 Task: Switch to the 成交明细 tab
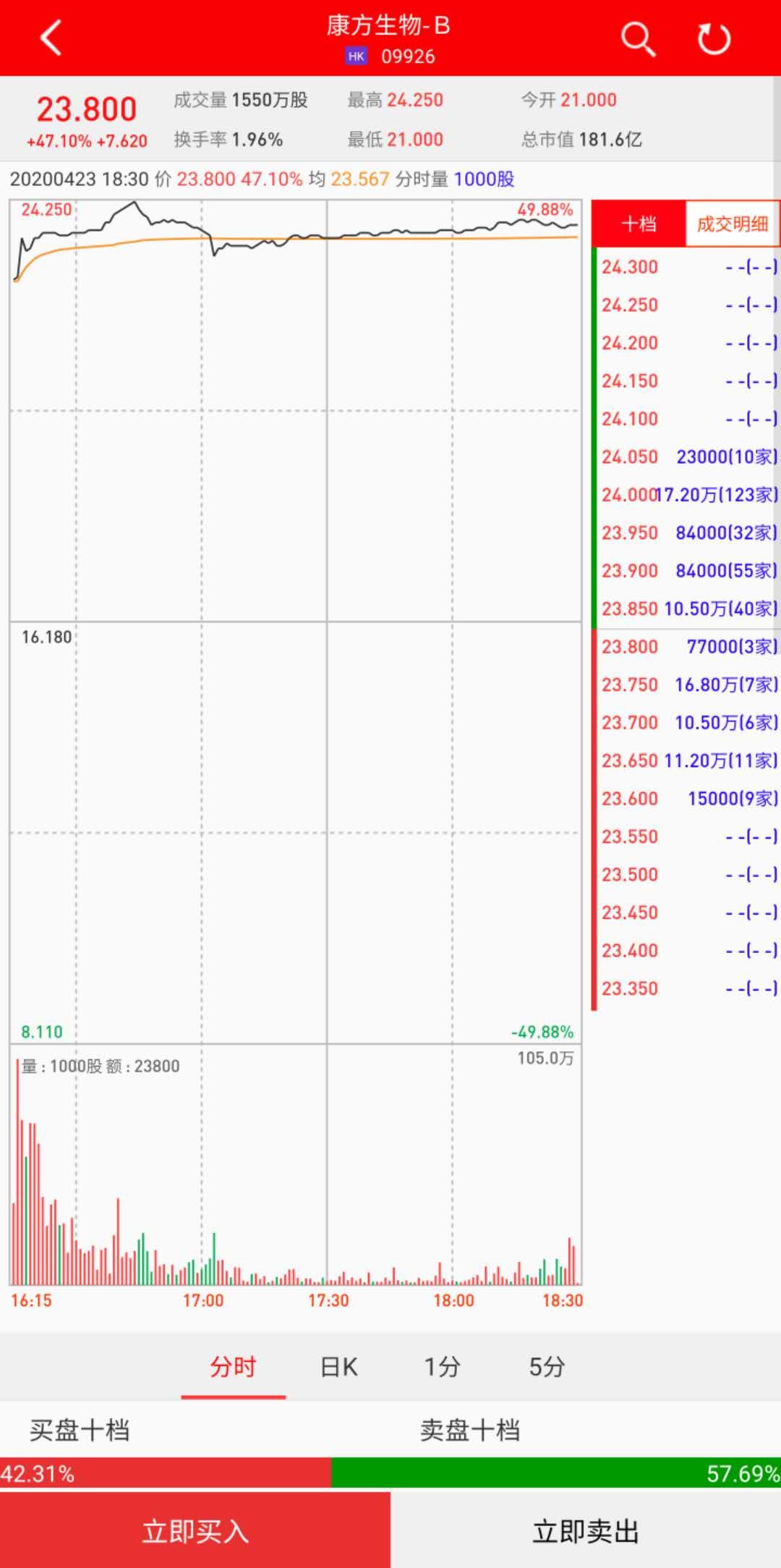732,224
